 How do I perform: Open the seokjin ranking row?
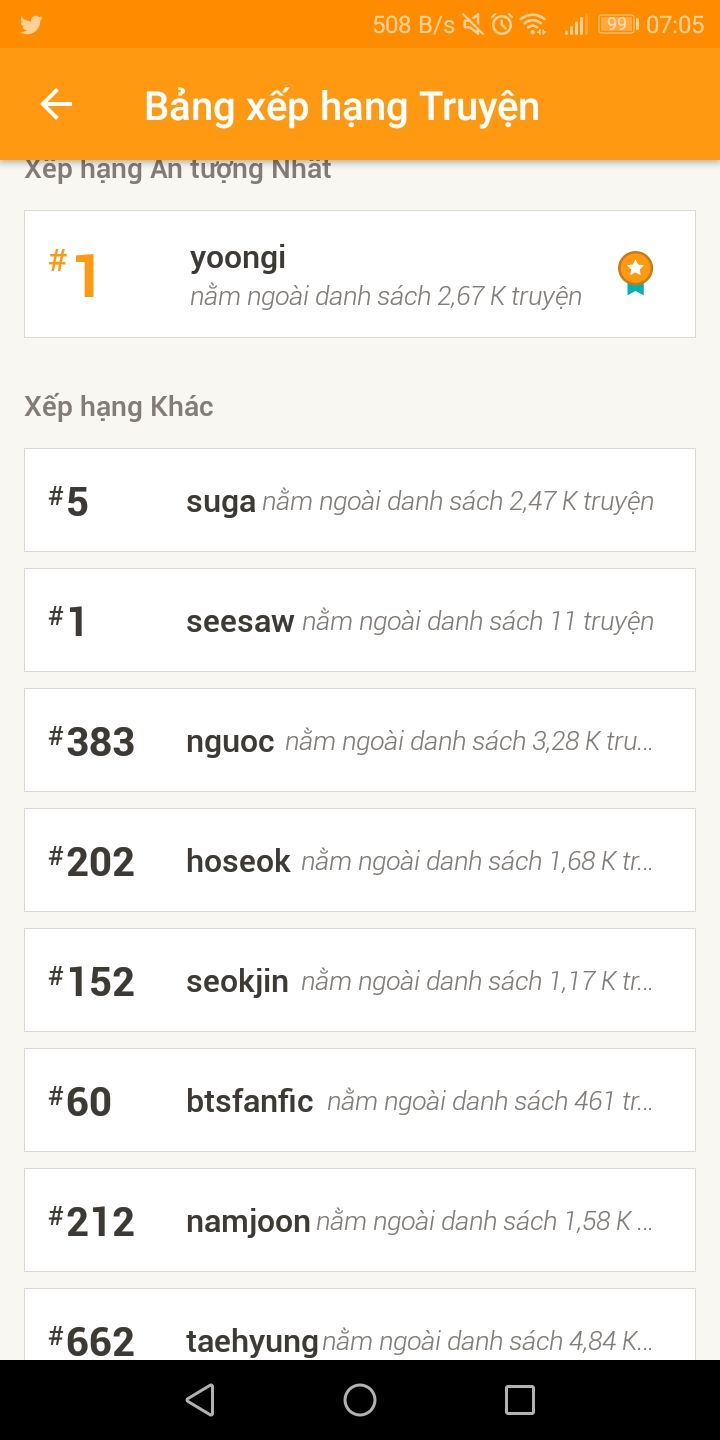(360, 980)
